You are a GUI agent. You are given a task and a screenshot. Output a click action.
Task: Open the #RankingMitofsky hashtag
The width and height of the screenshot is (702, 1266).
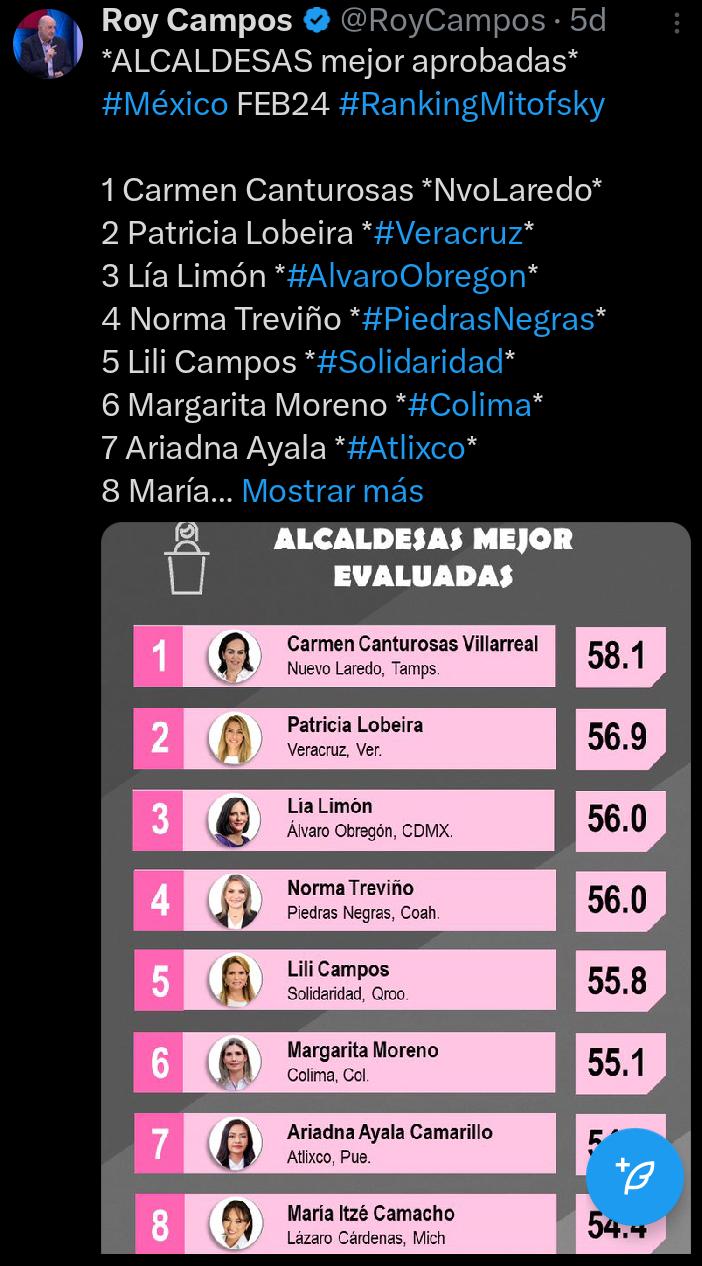tap(472, 104)
